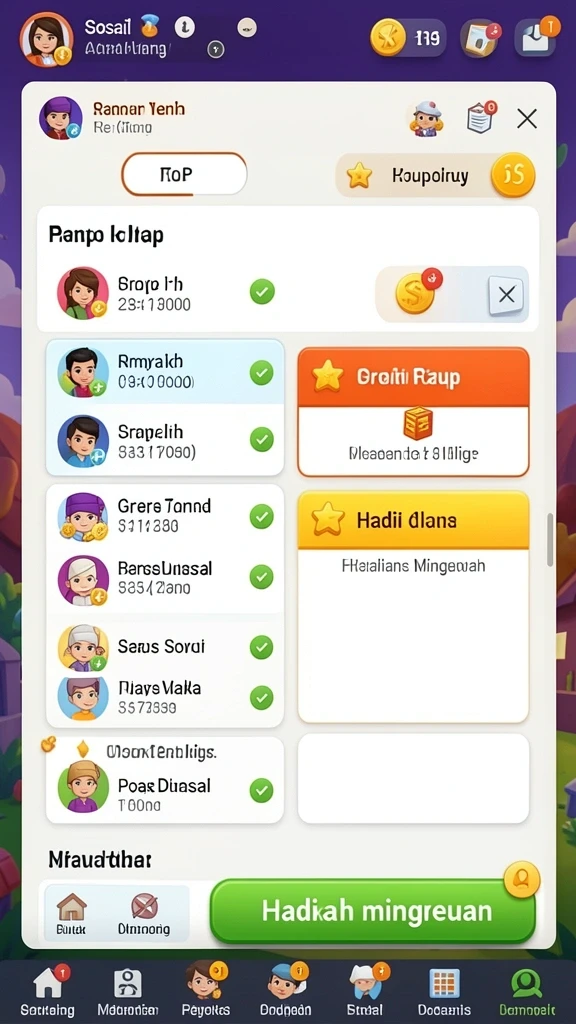Open Srapelih's player row

165,440
